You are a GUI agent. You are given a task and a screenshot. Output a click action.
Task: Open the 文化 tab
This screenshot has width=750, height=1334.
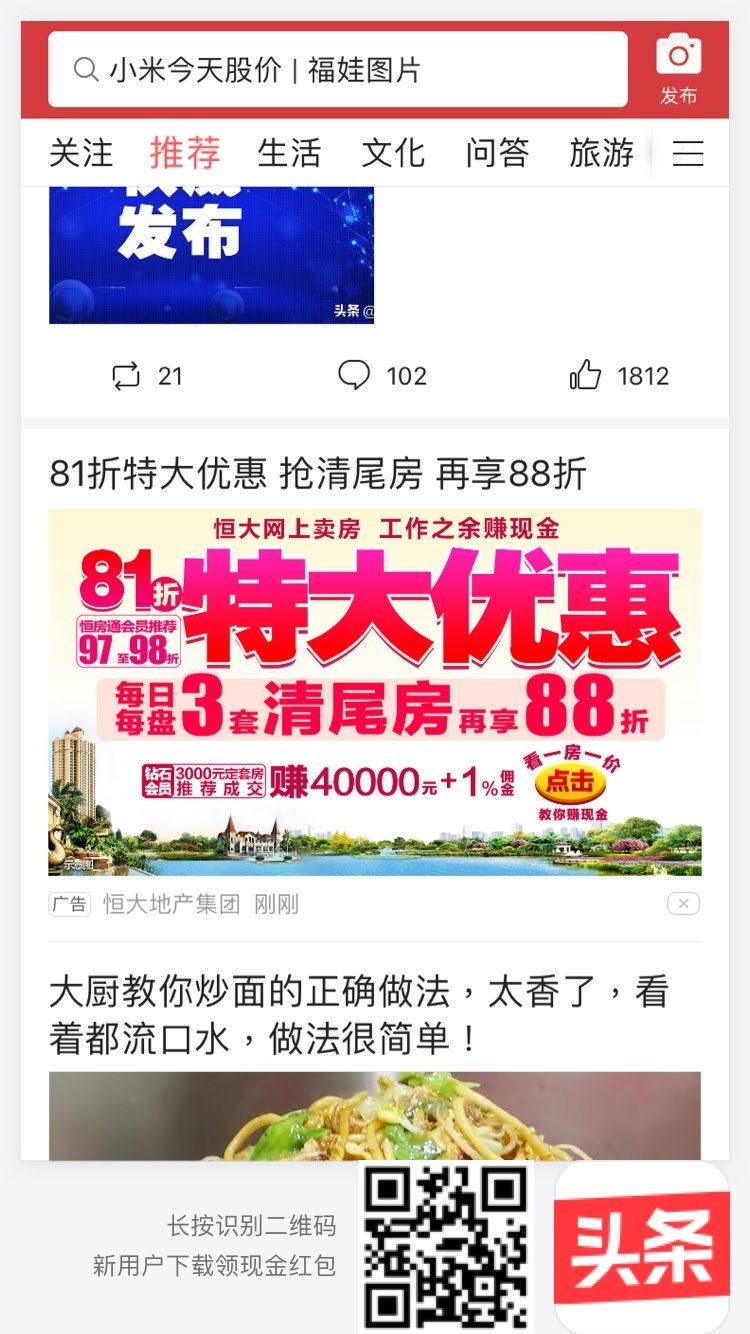pos(393,153)
